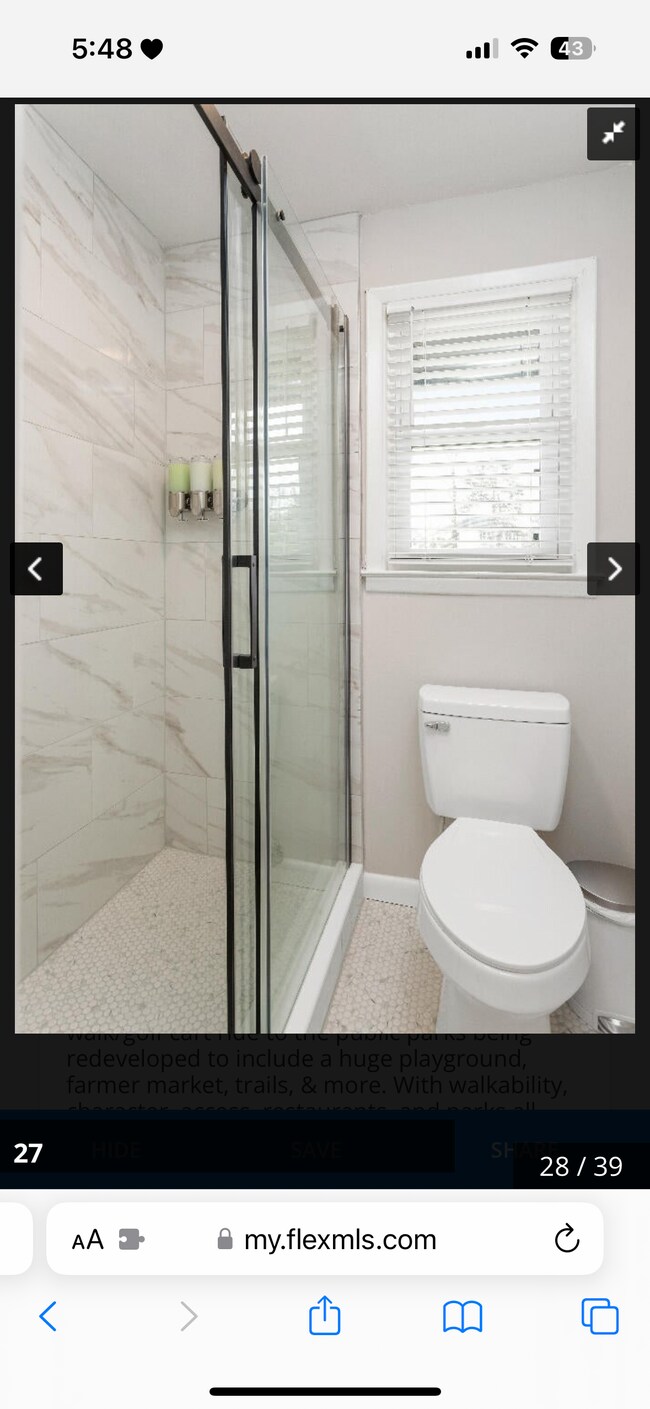Reload the my.flexmls.com page
This screenshot has height=1409, width=650.
(x=566, y=1240)
